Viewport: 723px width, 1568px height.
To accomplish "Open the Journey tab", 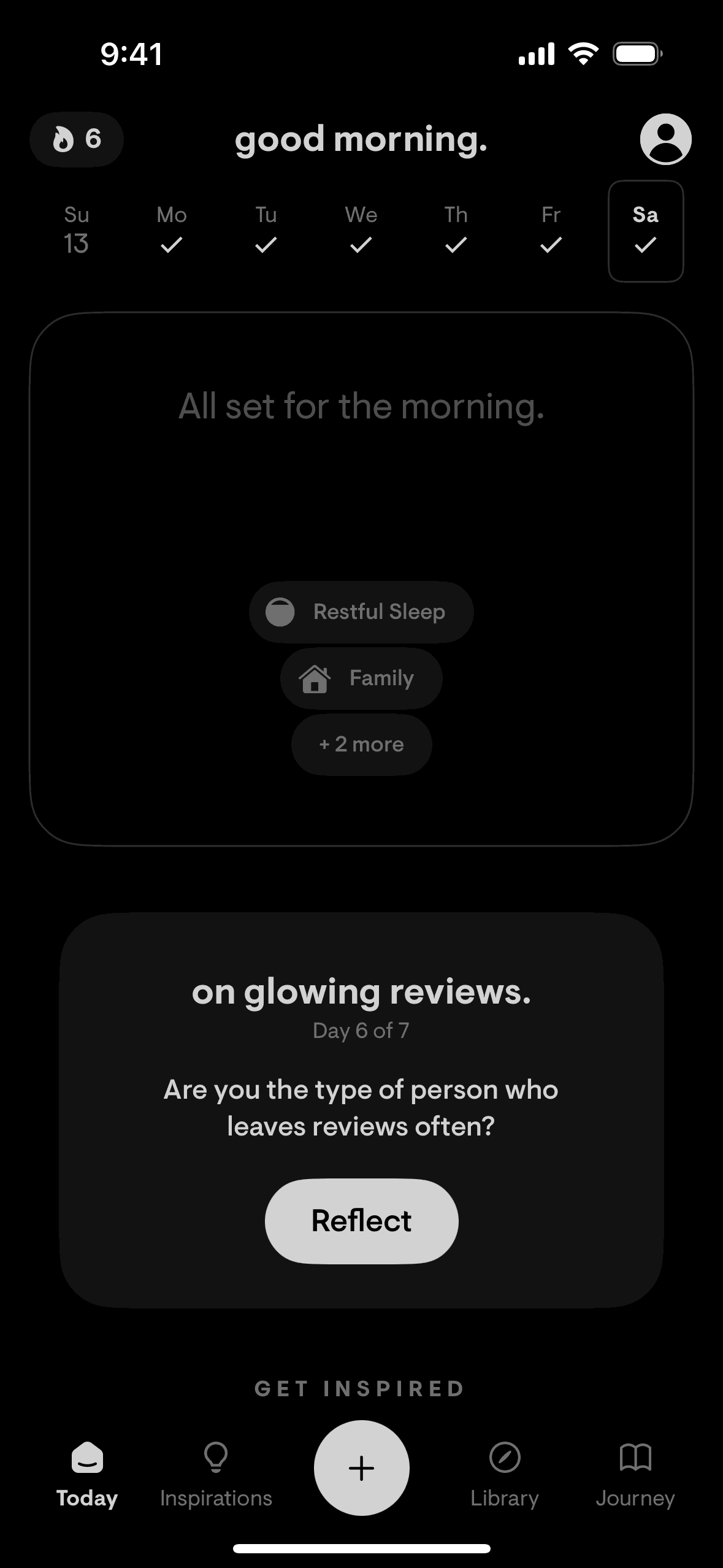I will click(635, 1474).
